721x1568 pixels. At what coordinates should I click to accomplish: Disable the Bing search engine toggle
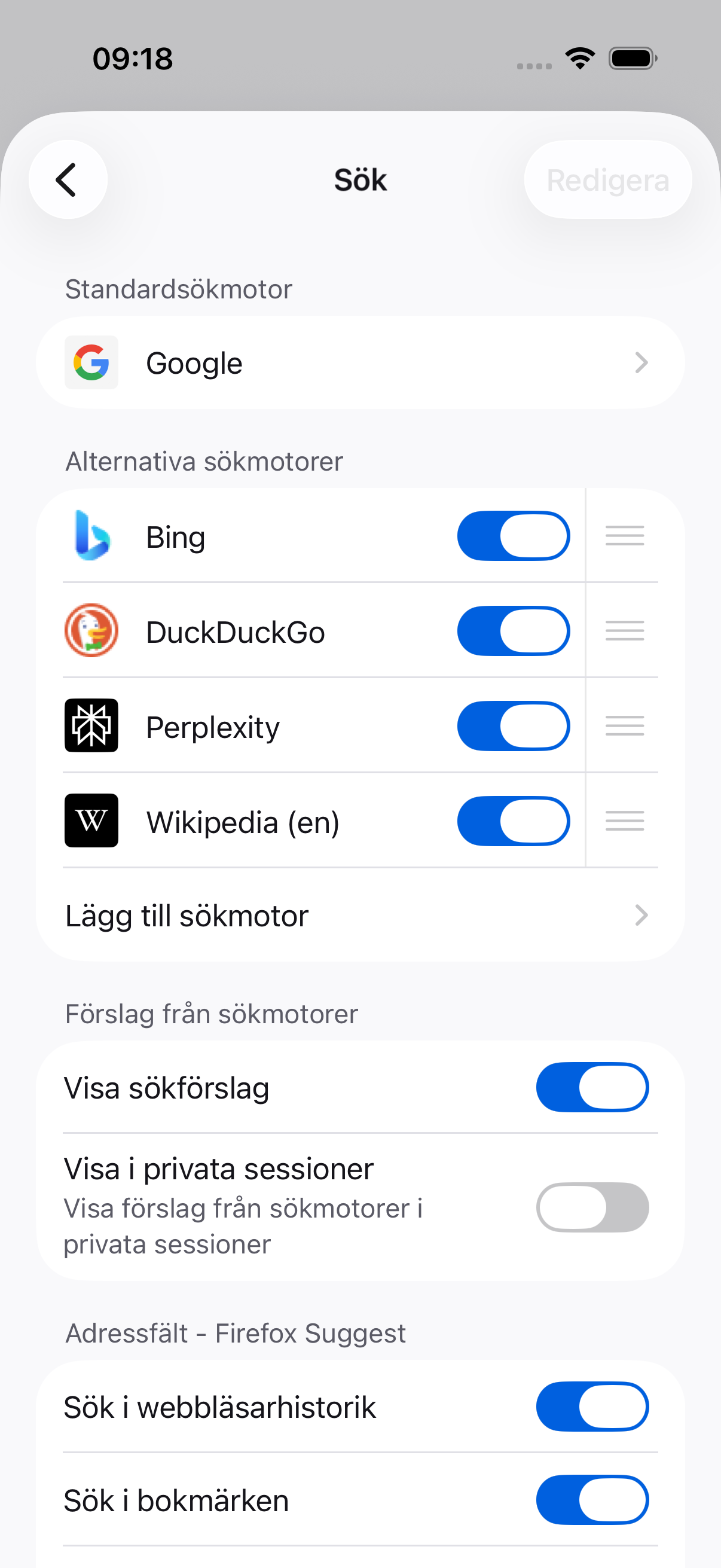coord(514,536)
